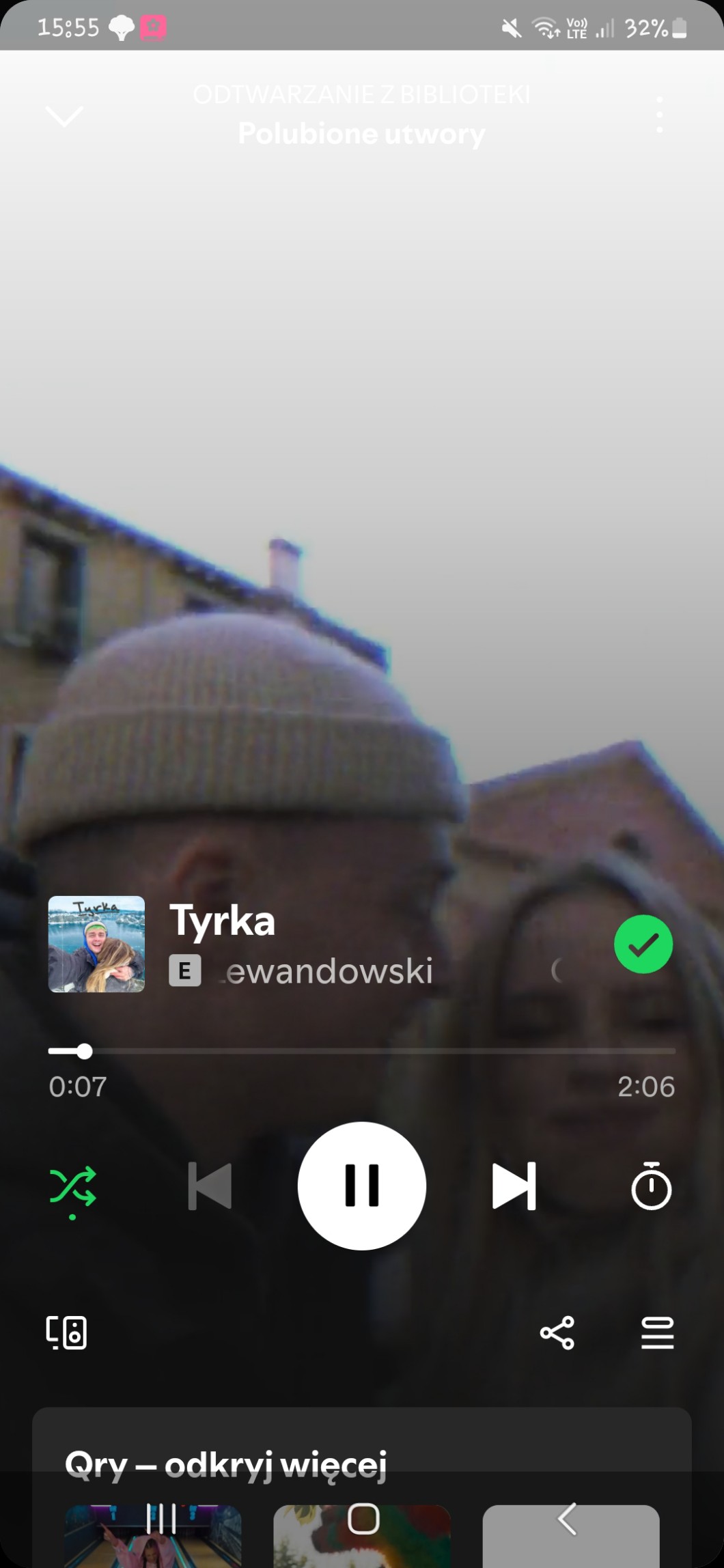Tap the system home button
This screenshot has height=1568, width=724.
click(x=363, y=1519)
